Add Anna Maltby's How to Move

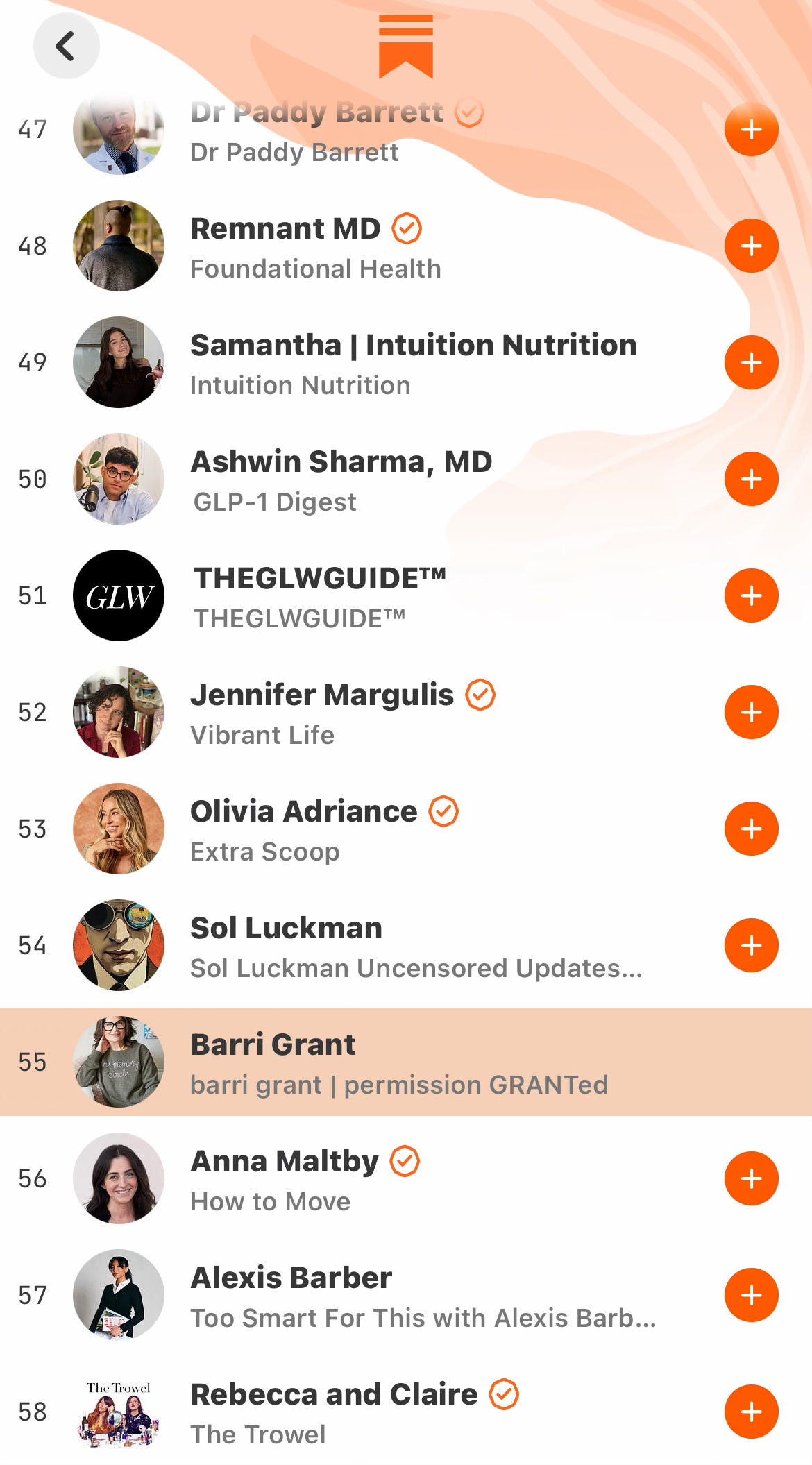coord(751,1178)
